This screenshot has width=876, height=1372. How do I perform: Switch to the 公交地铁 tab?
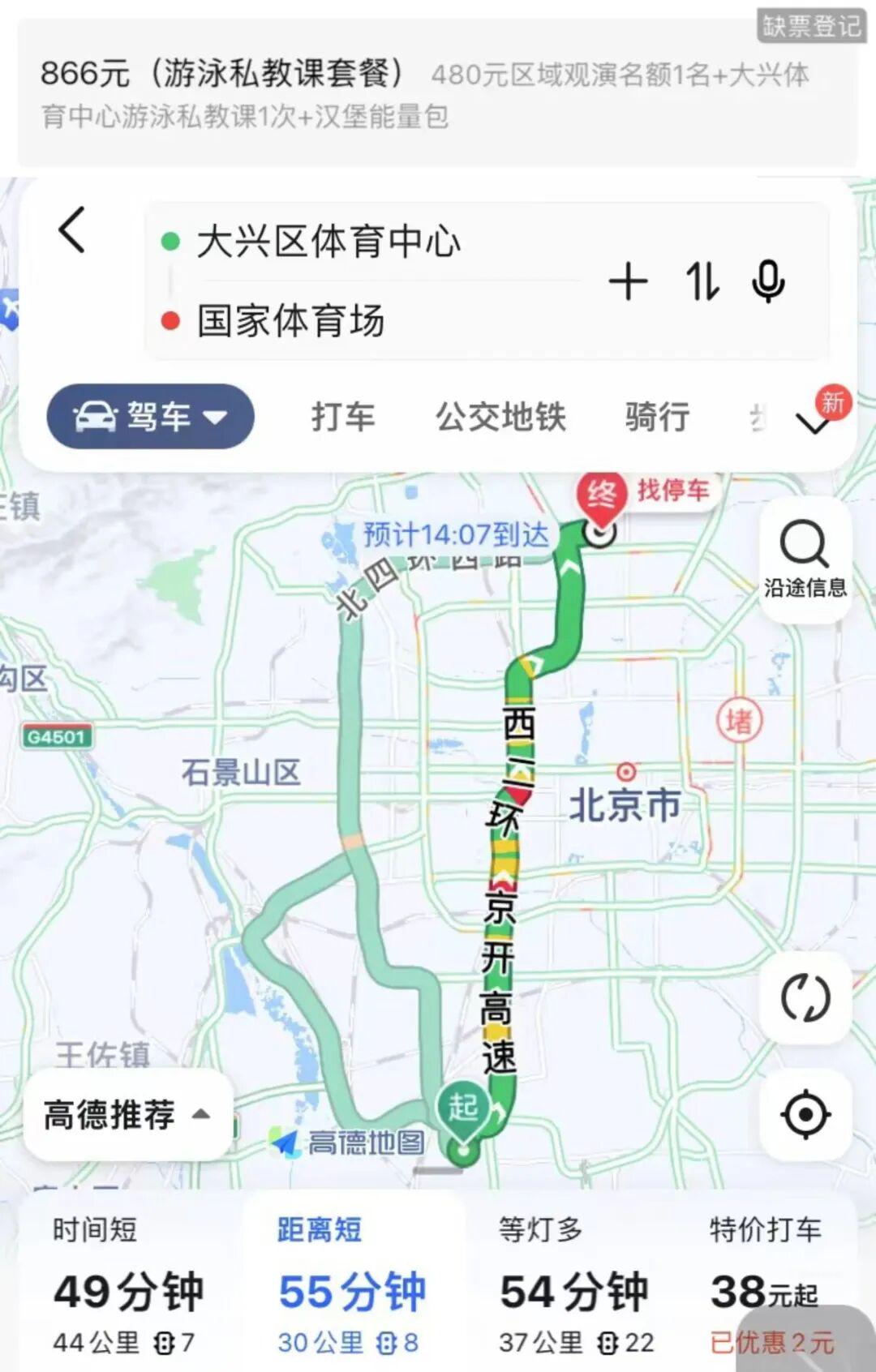click(x=500, y=417)
